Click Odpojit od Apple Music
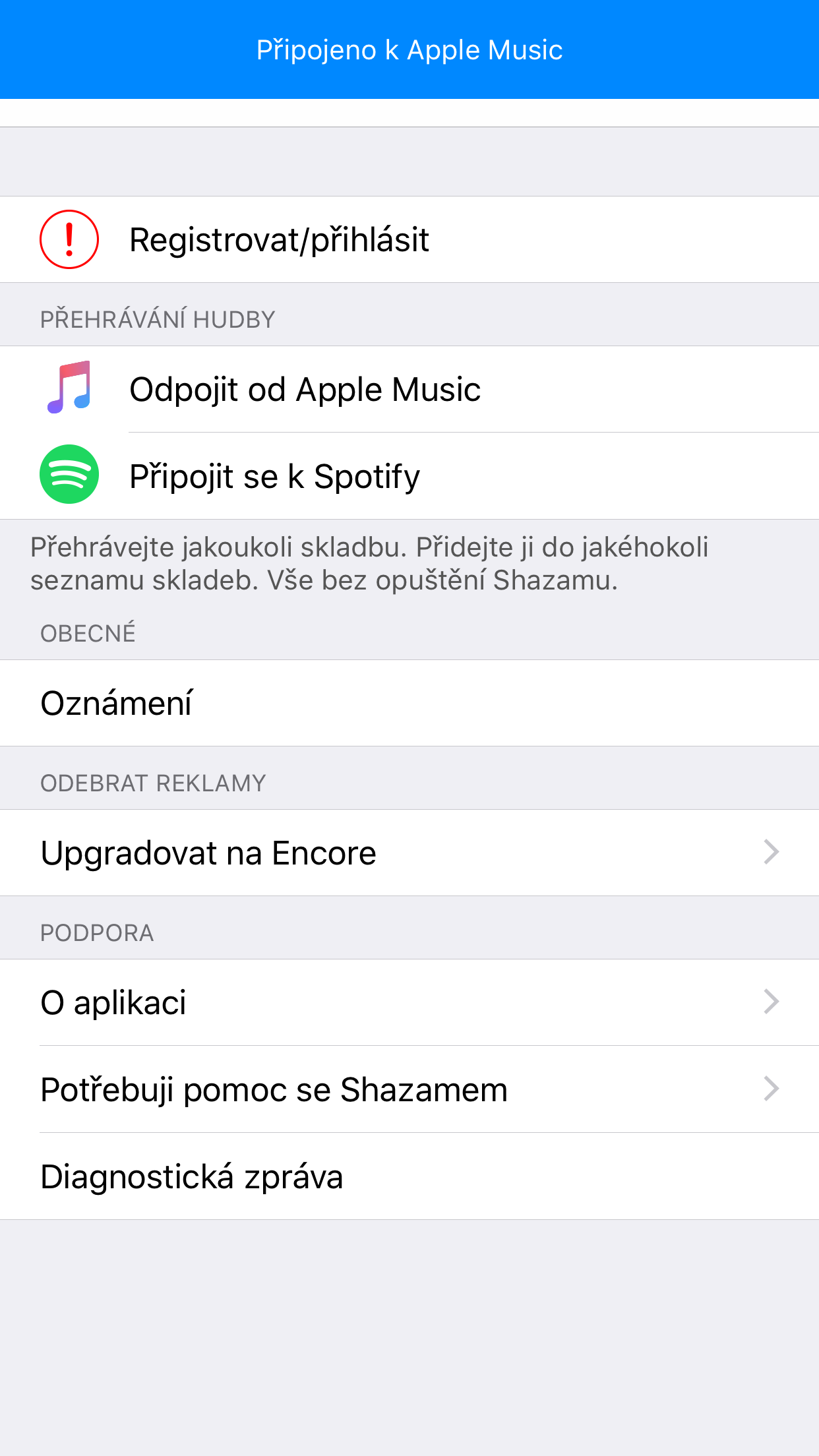 pyautogui.click(x=305, y=389)
